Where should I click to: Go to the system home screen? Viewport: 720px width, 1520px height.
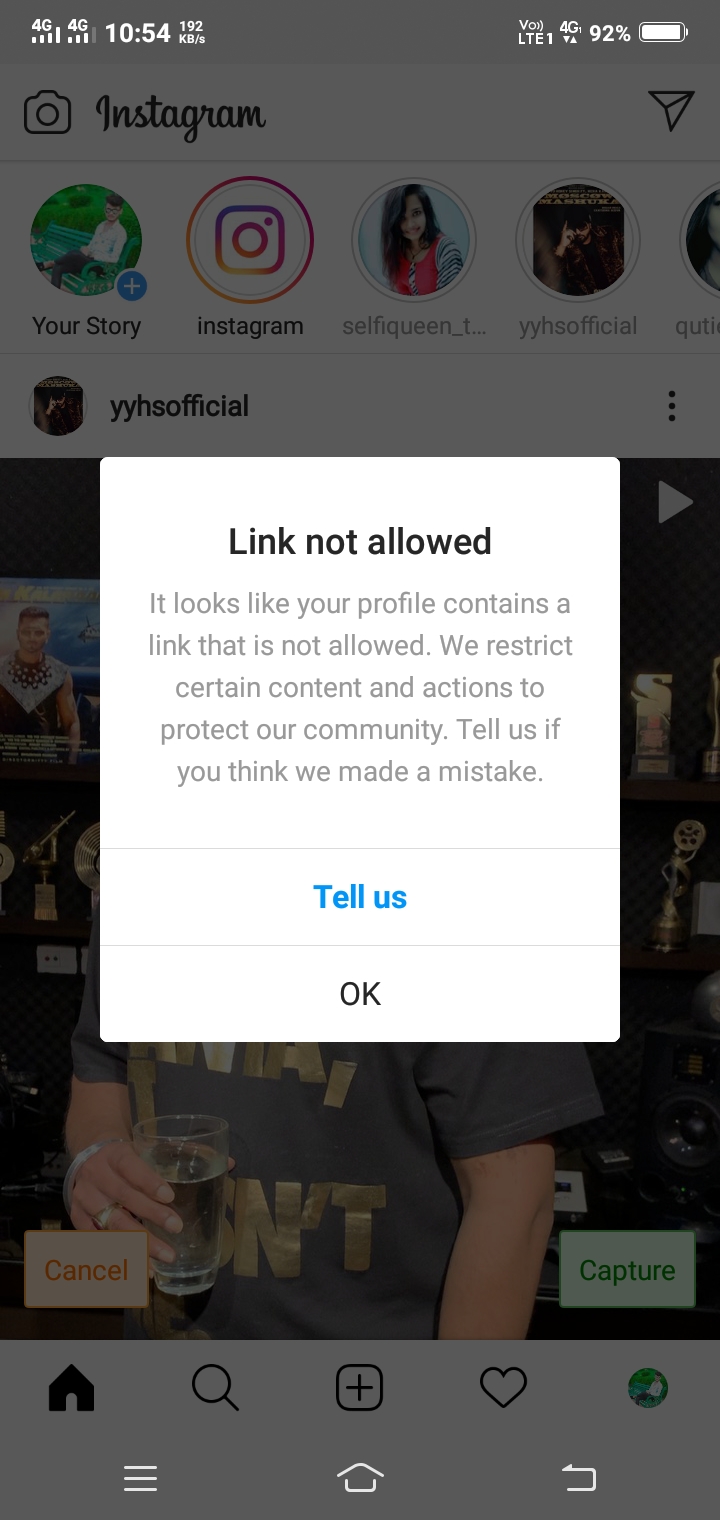click(360, 1478)
